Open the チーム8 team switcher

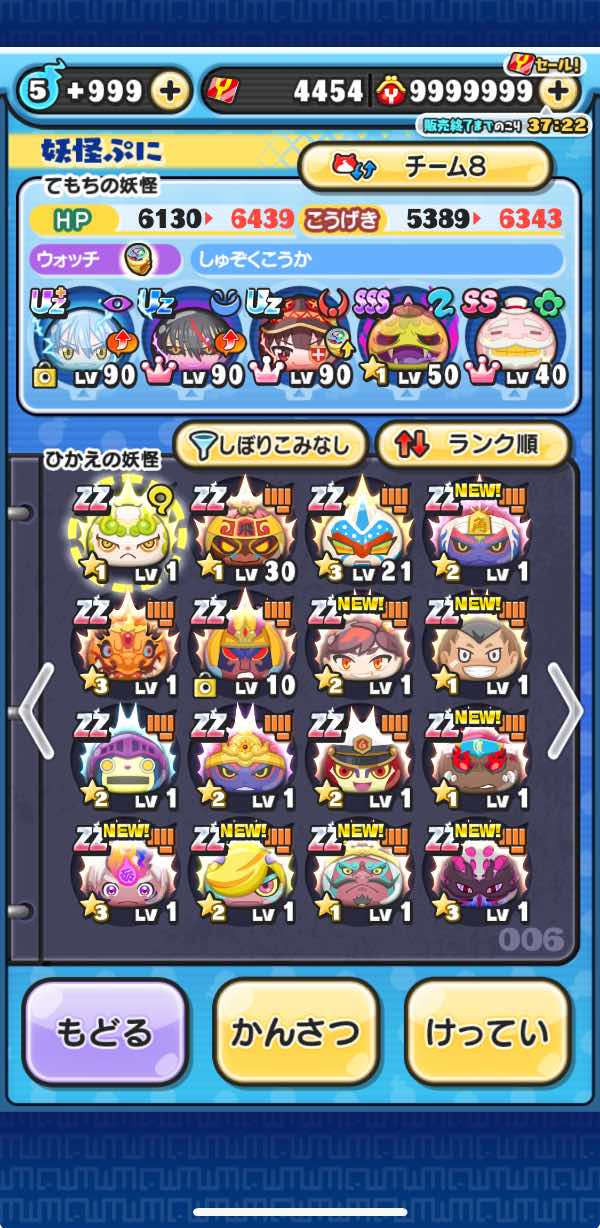(425, 166)
